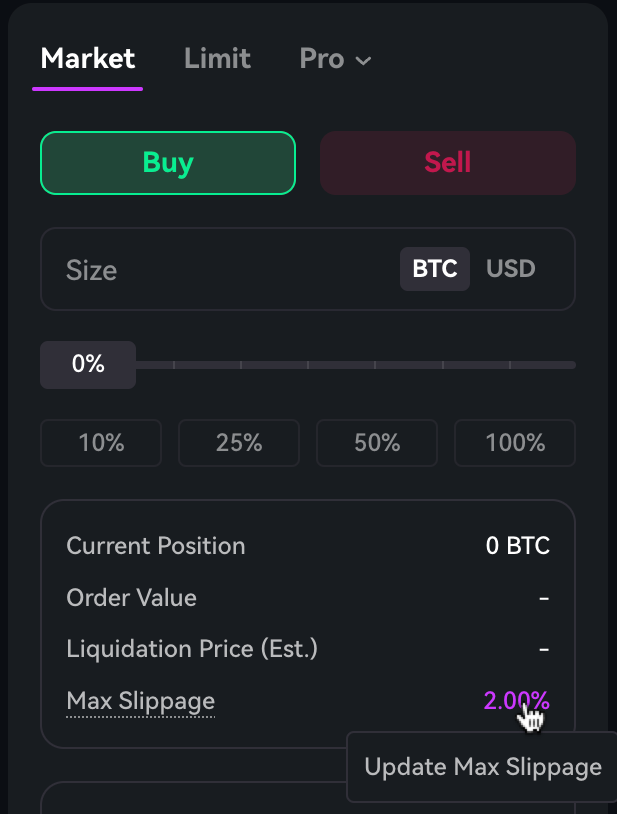The width and height of the screenshot is (617, 814).
Task: Switch to the Market order tab
Action: [88, 59]
